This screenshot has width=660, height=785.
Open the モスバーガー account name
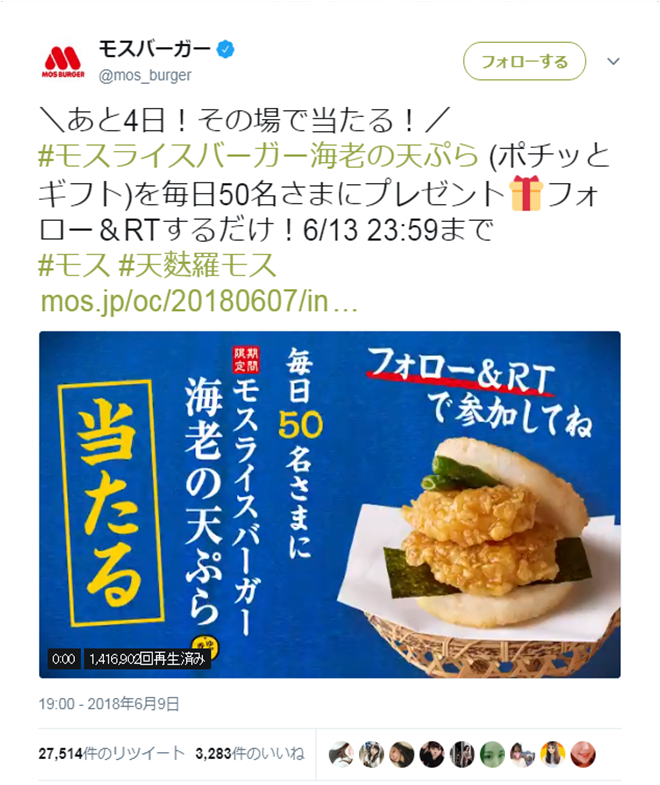[x=153, y=49]
